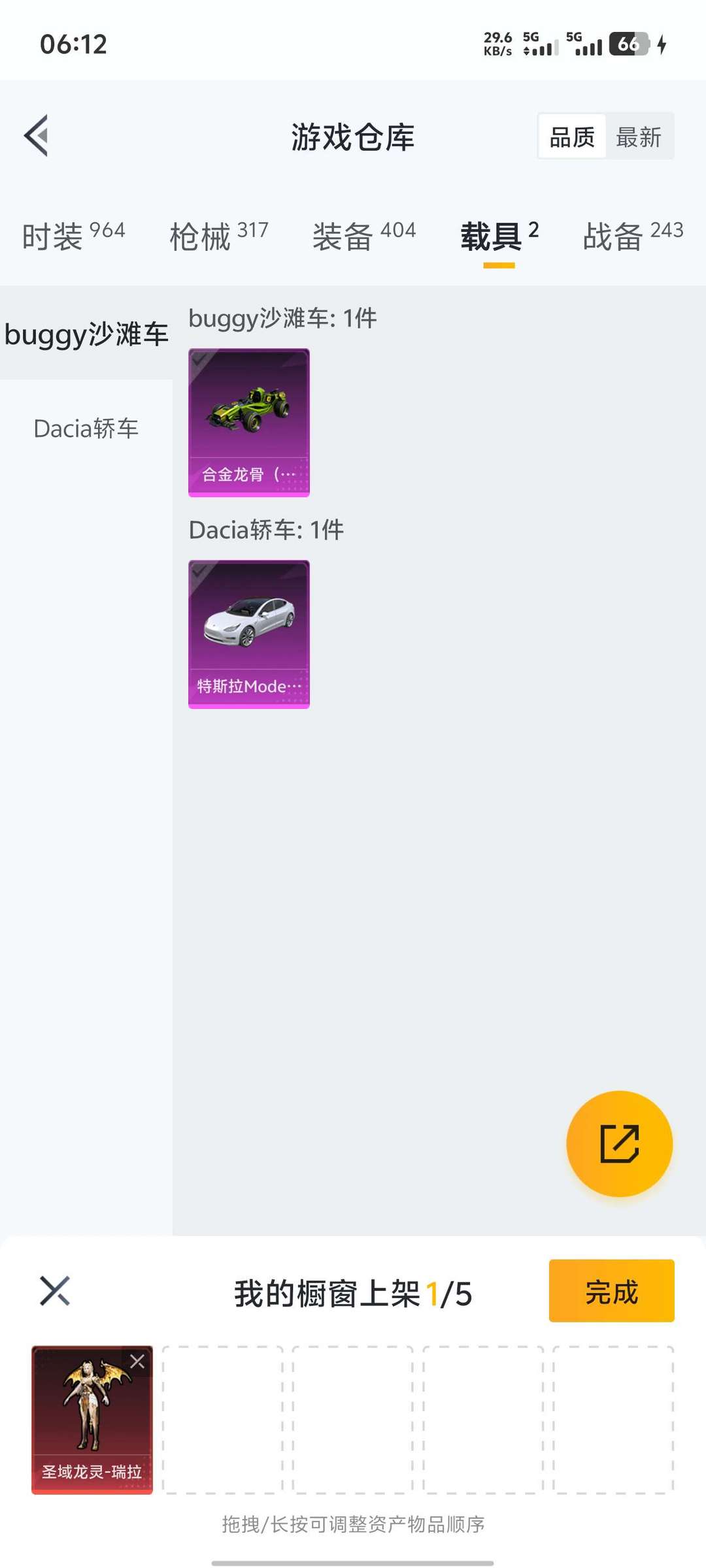Switch to the 枪械 tab
Screen dimensions: 706x1568
(x=219, y=235)
